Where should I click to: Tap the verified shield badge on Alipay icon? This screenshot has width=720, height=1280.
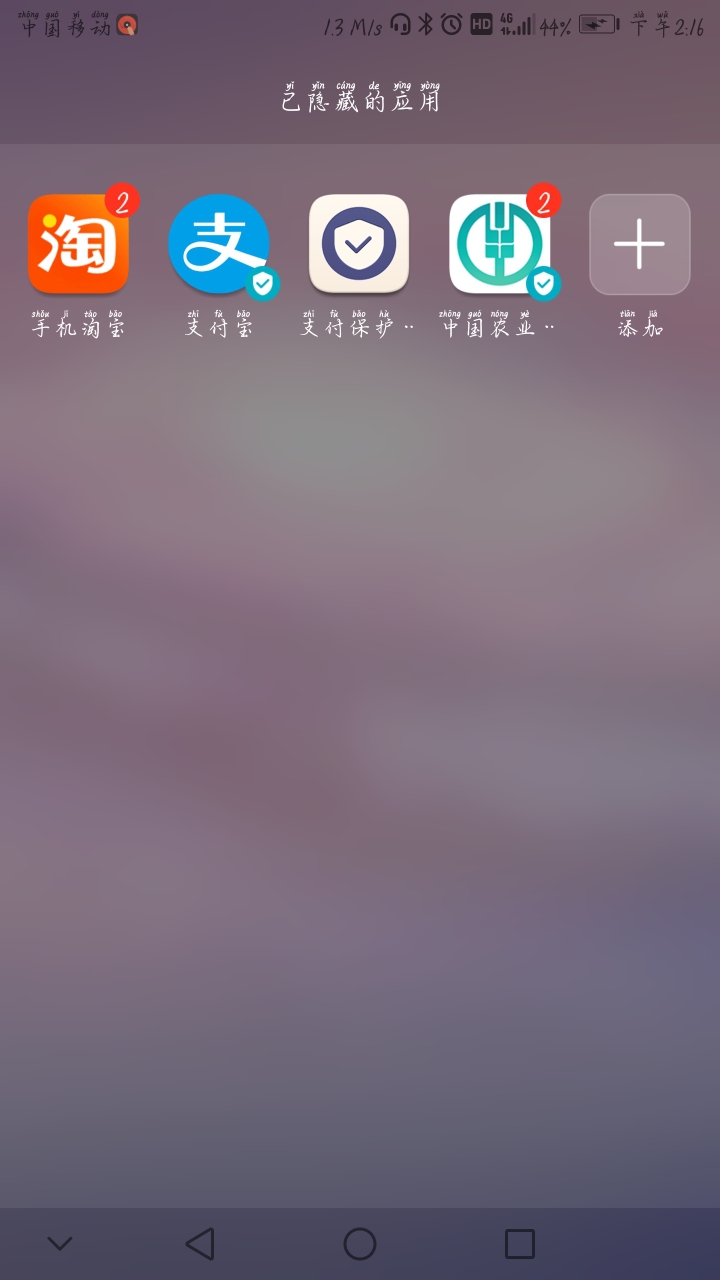[x=261, y=284]
